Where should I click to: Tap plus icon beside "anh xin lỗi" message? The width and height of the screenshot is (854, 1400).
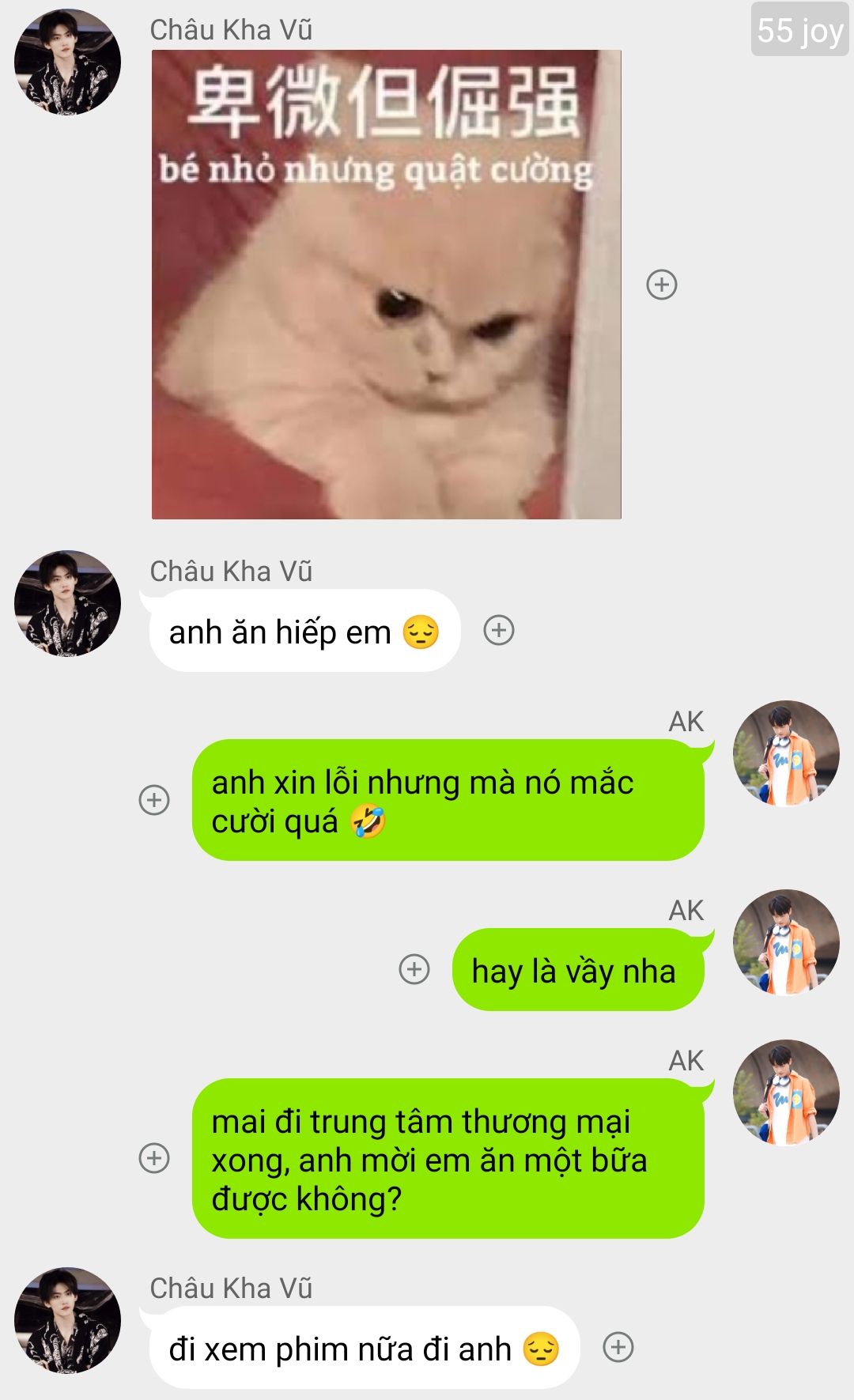tap(154, 800)
